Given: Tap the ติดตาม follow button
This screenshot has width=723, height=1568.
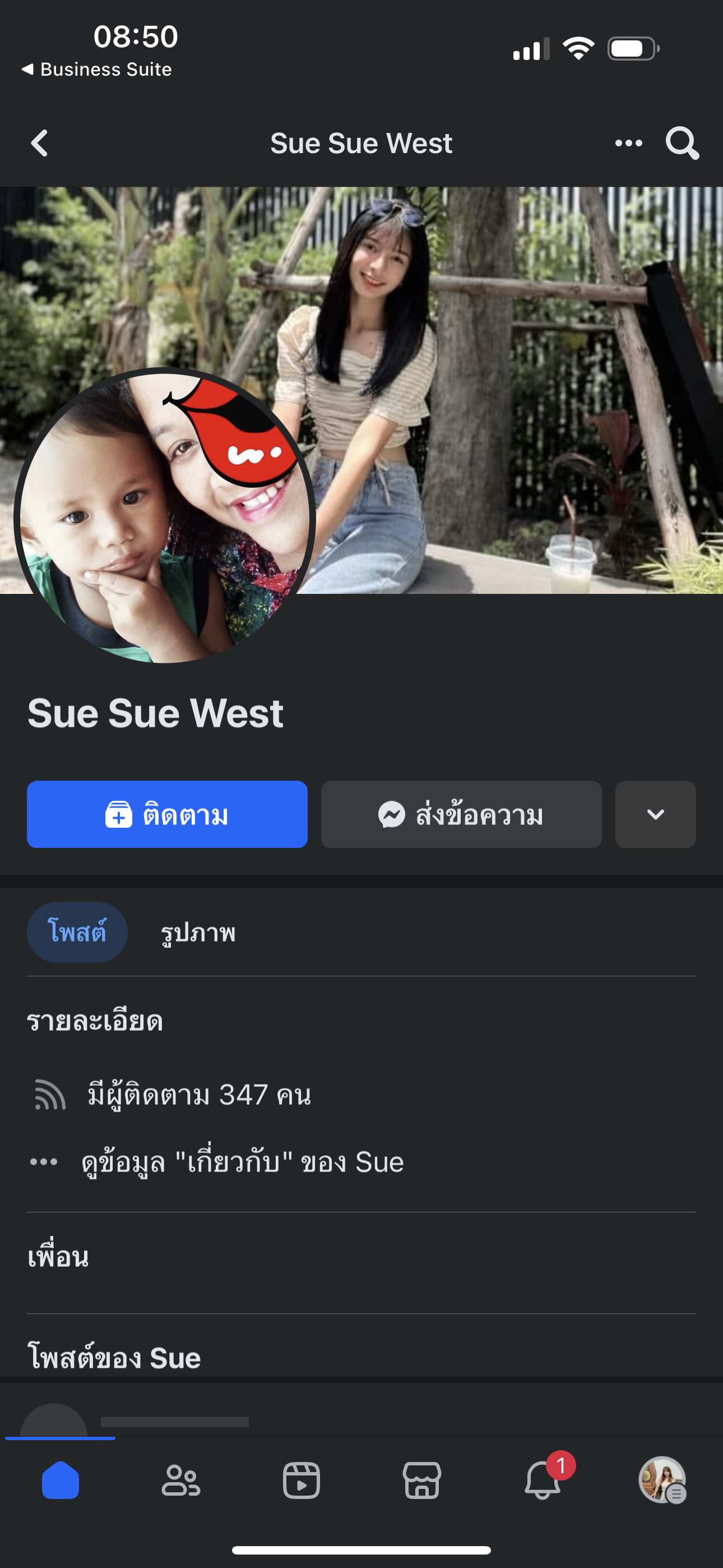Looking at the screenshot, I should coord(167,814).
